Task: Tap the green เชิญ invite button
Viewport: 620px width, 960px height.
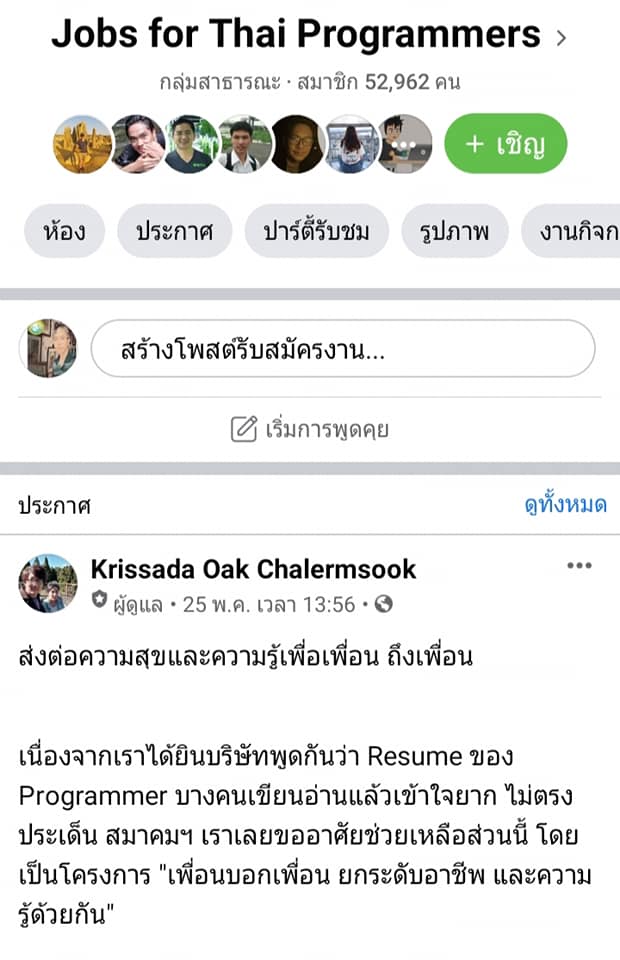Action: coord(505,144)
